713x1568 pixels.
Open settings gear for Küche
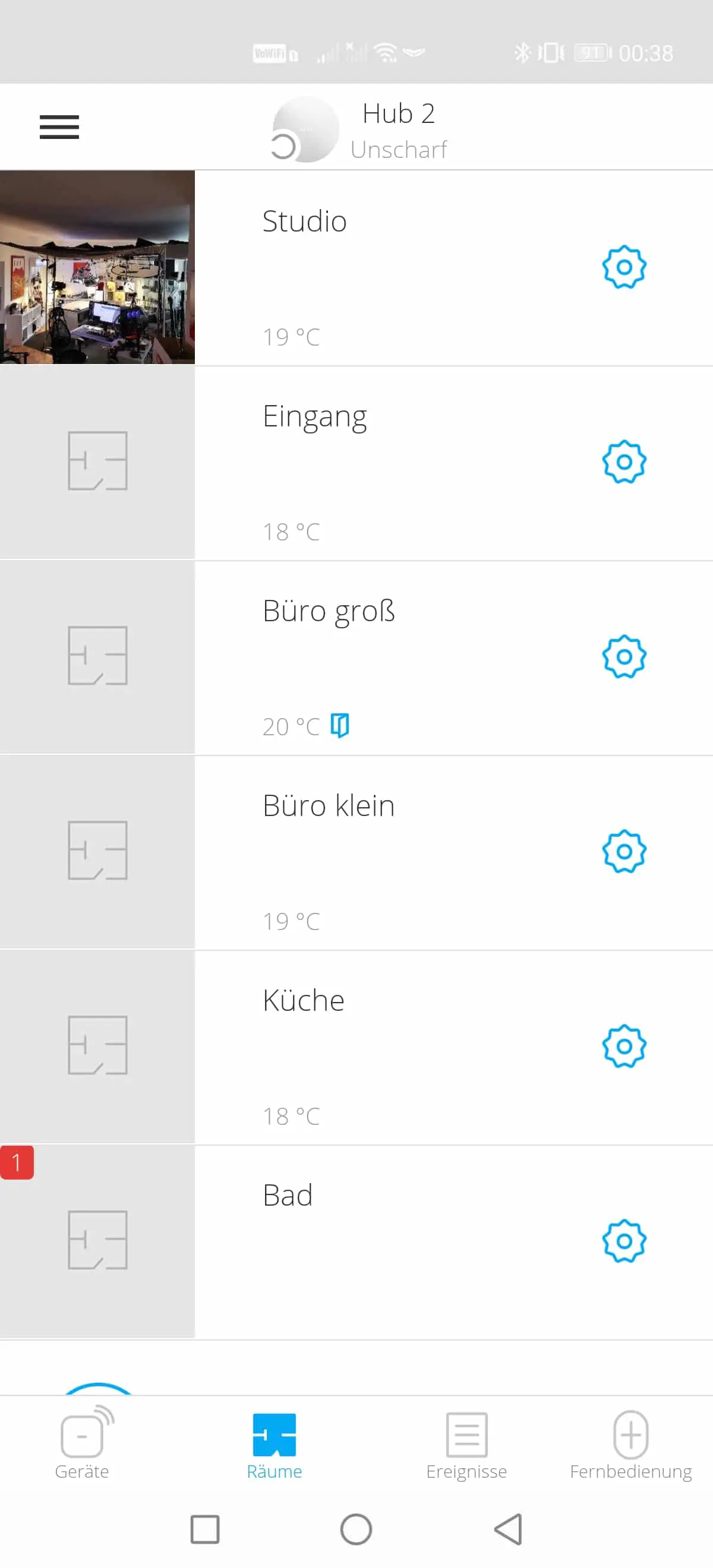click(623, 1047)
